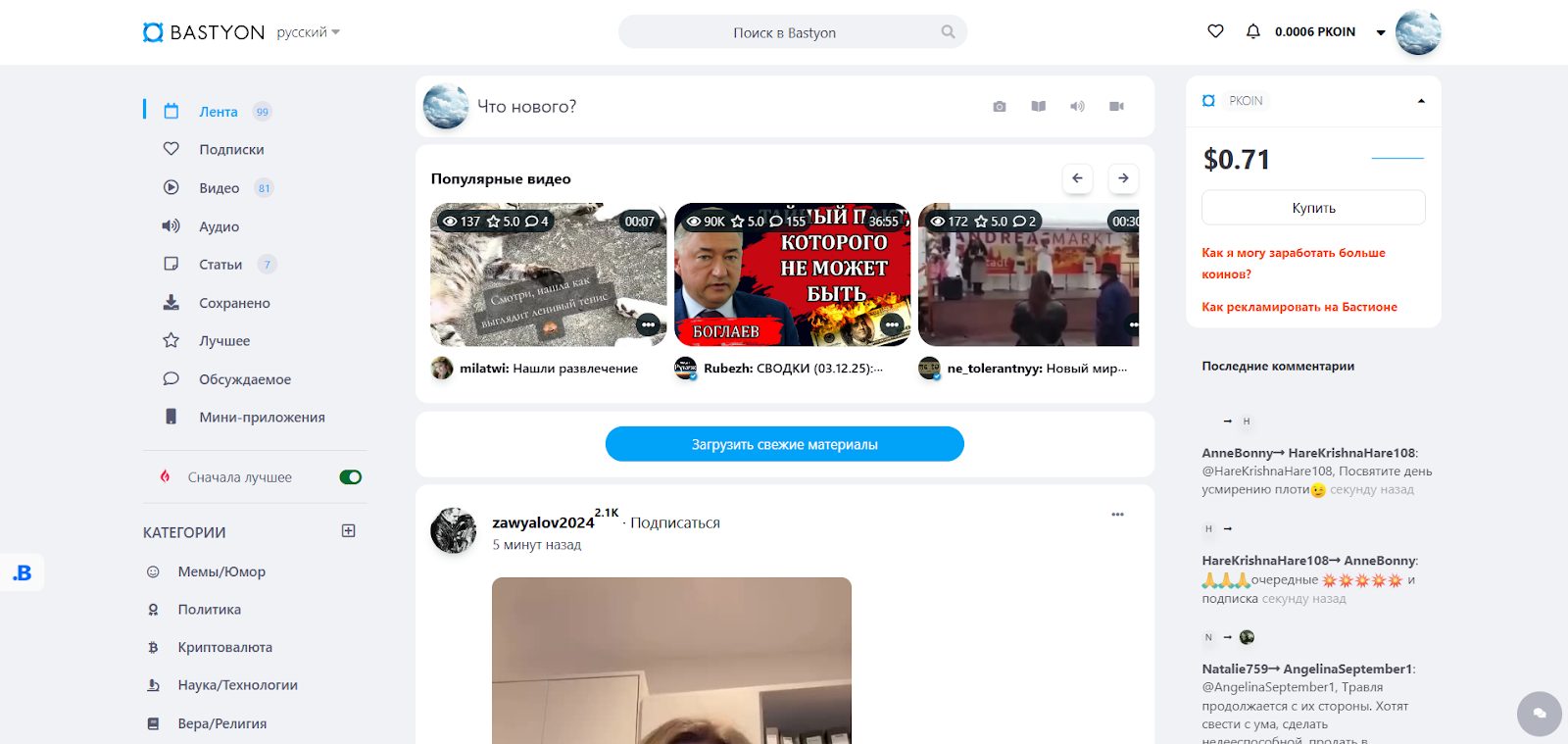Screen dimensions: 1568x744
Task: Tap Загрузить свежие материалы button
Action: click(784, 444)
